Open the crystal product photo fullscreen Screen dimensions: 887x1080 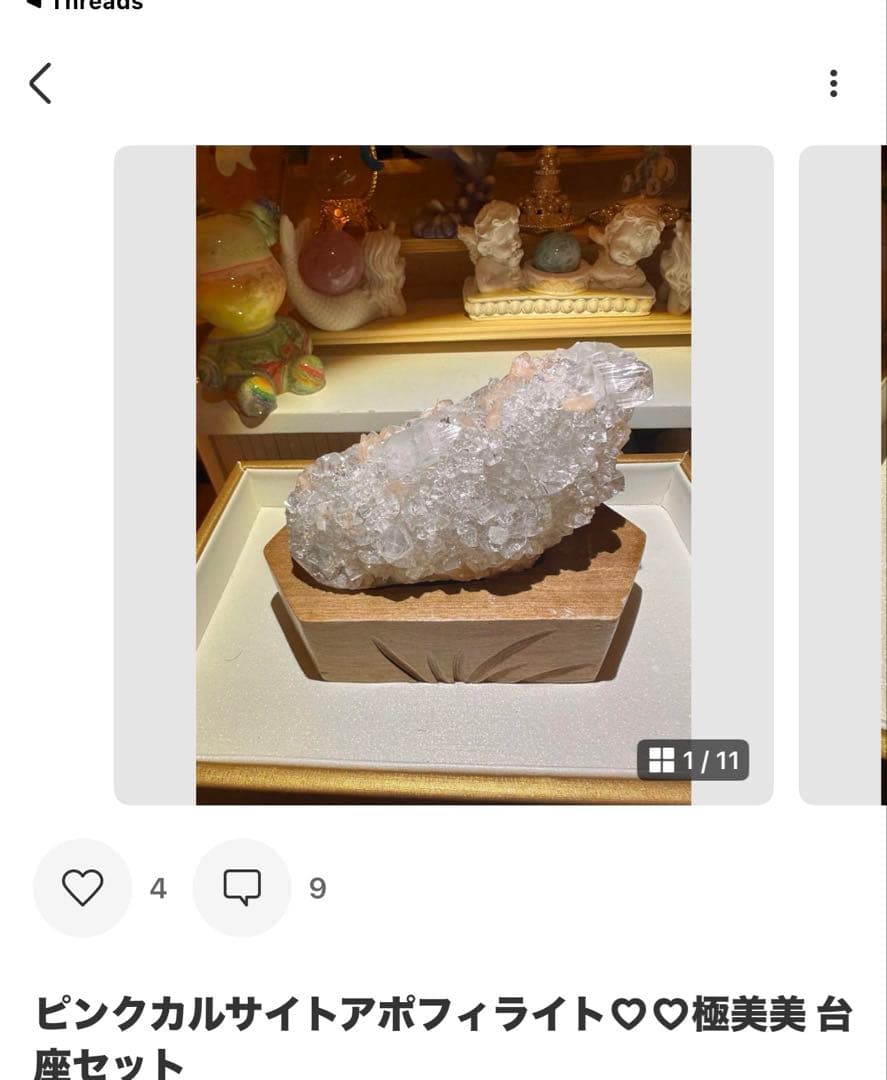point(443,474)
